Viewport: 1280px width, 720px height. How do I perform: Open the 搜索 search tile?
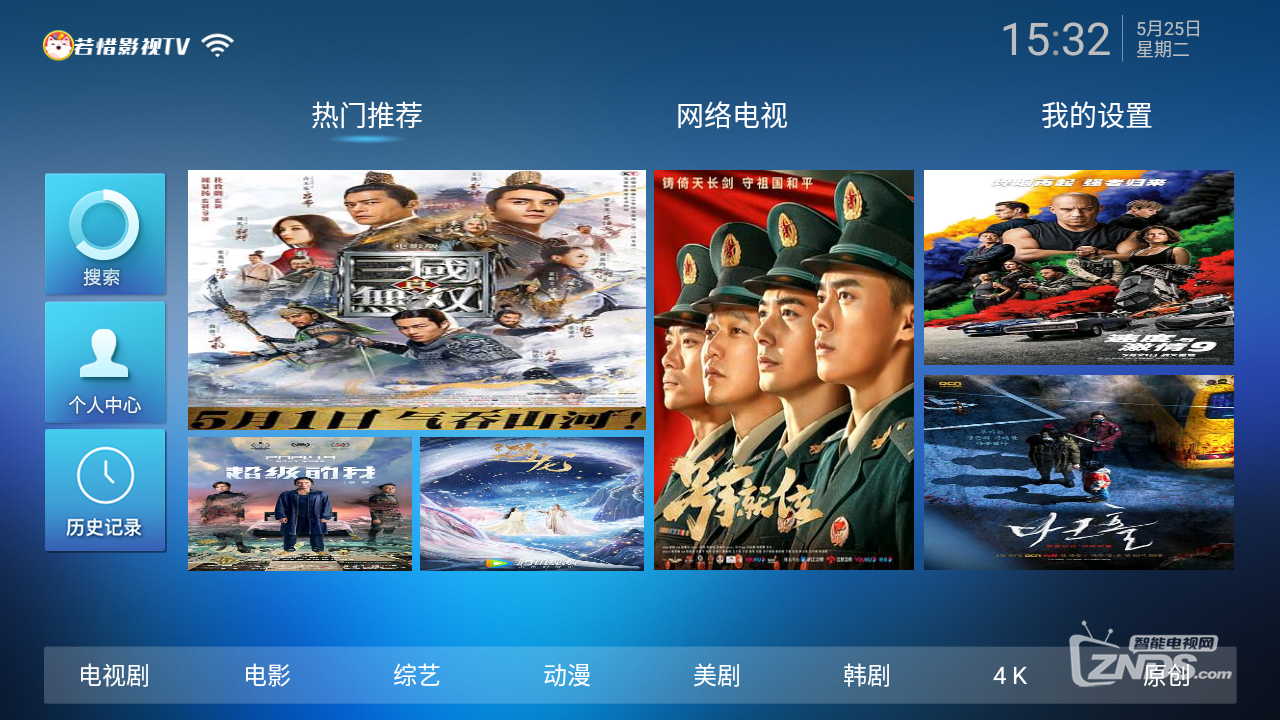105,234
